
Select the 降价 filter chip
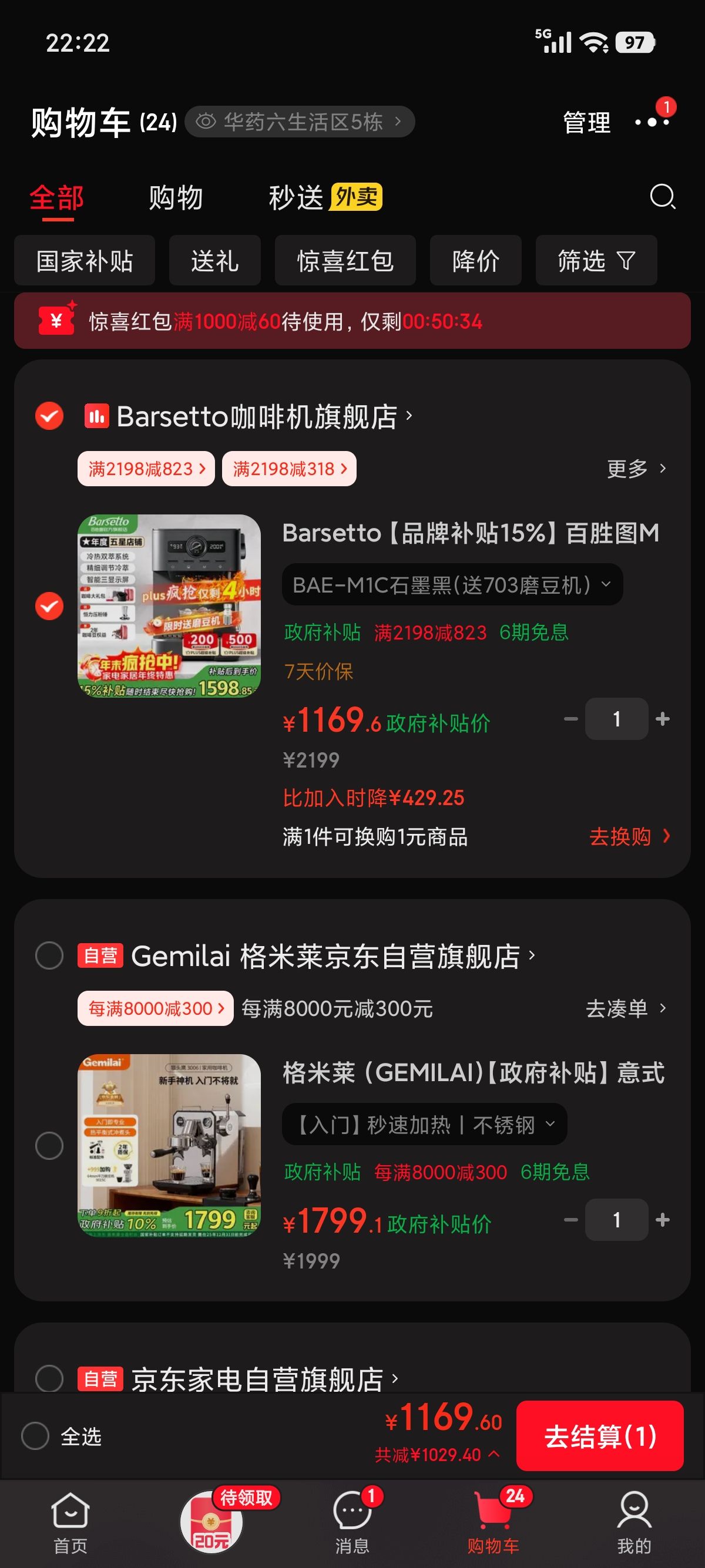475,261
